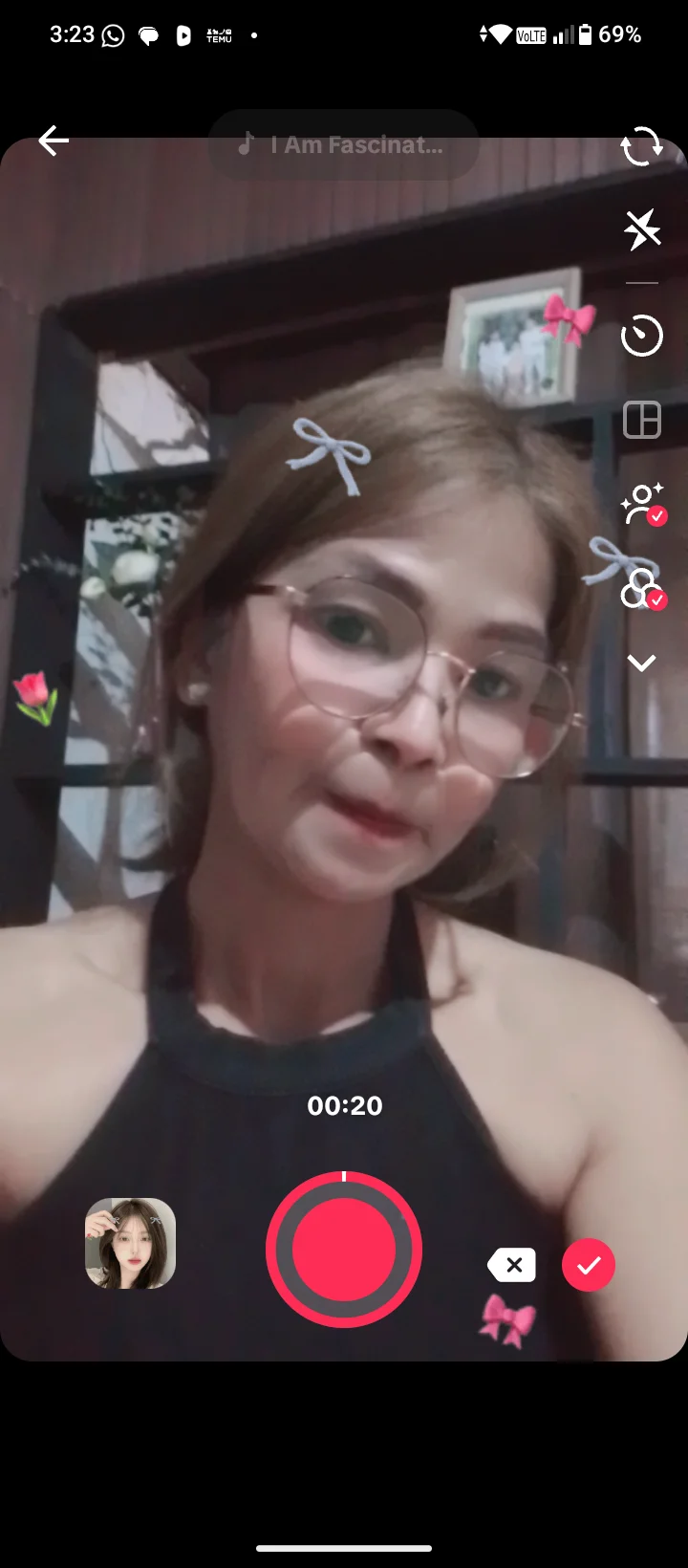Image resolution: width=688 pixels, height=1568 pixels.
Task: Open the recording Timer tool
Action: coord(641,336)
